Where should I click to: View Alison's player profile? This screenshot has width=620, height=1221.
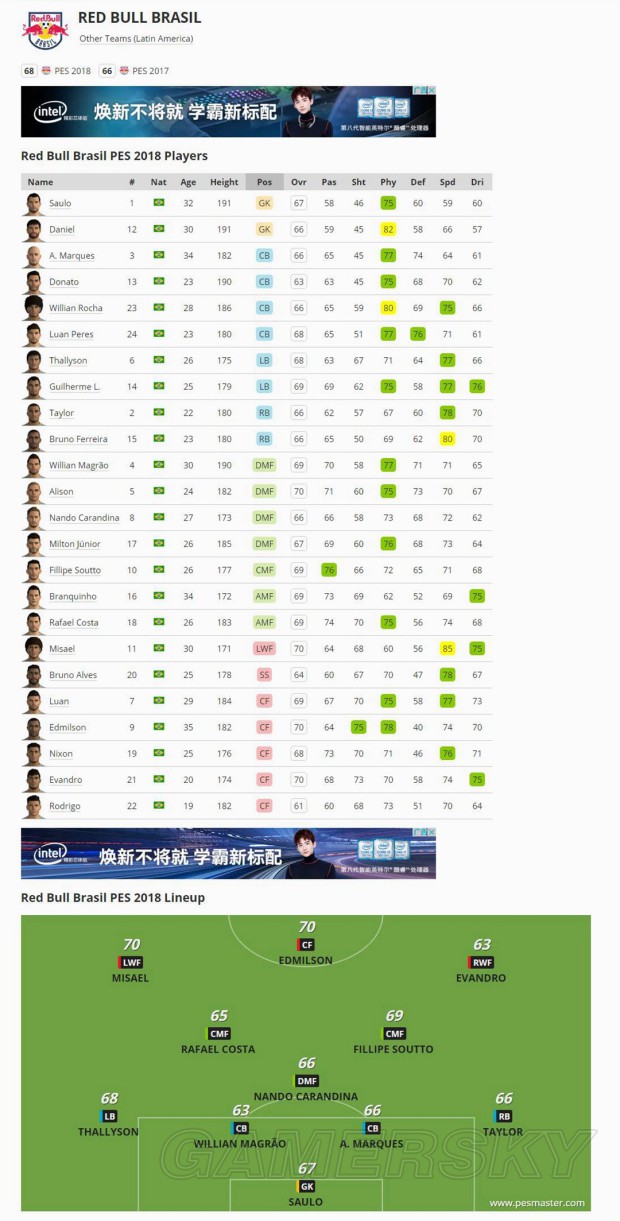click(61, 491)
